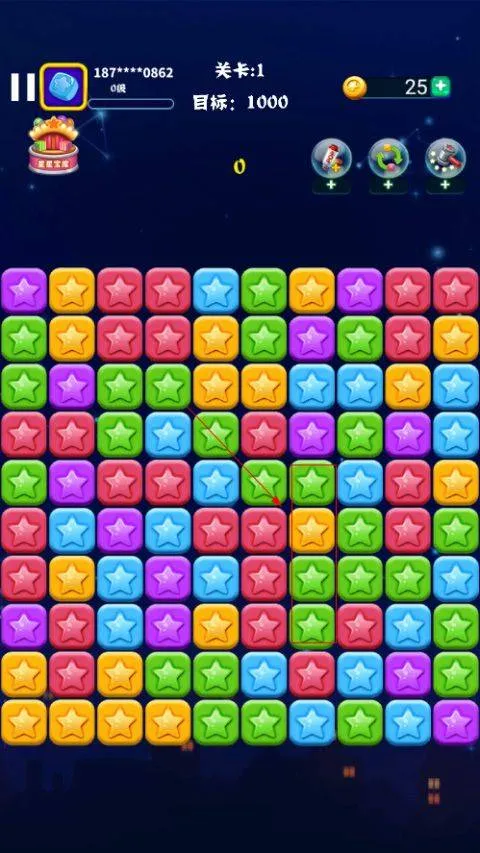Image resolution: width=480 pixels, height=853 pixels.
Task: Open the star treasure chest
Action: 53,146
